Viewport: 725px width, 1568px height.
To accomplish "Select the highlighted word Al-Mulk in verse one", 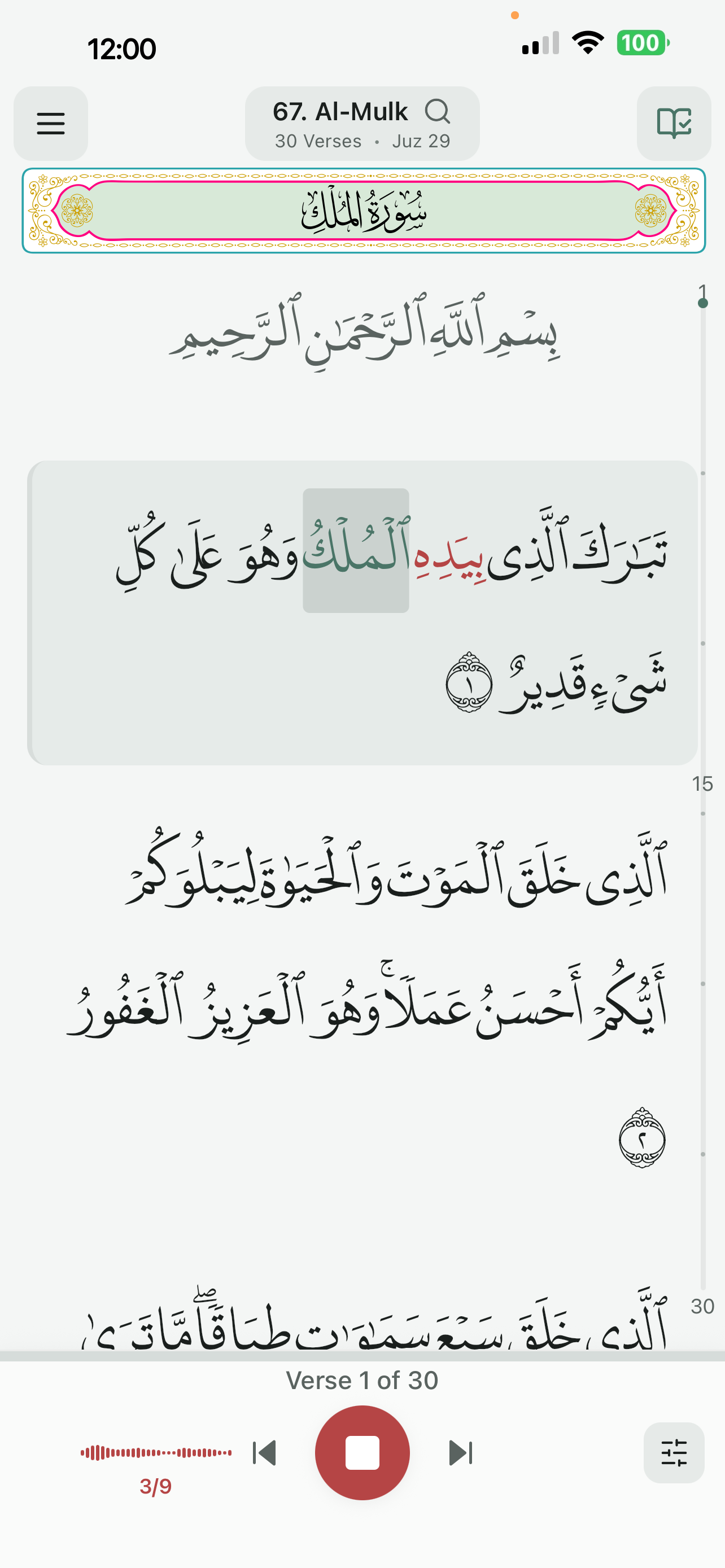I will click(x=356, y=551).
